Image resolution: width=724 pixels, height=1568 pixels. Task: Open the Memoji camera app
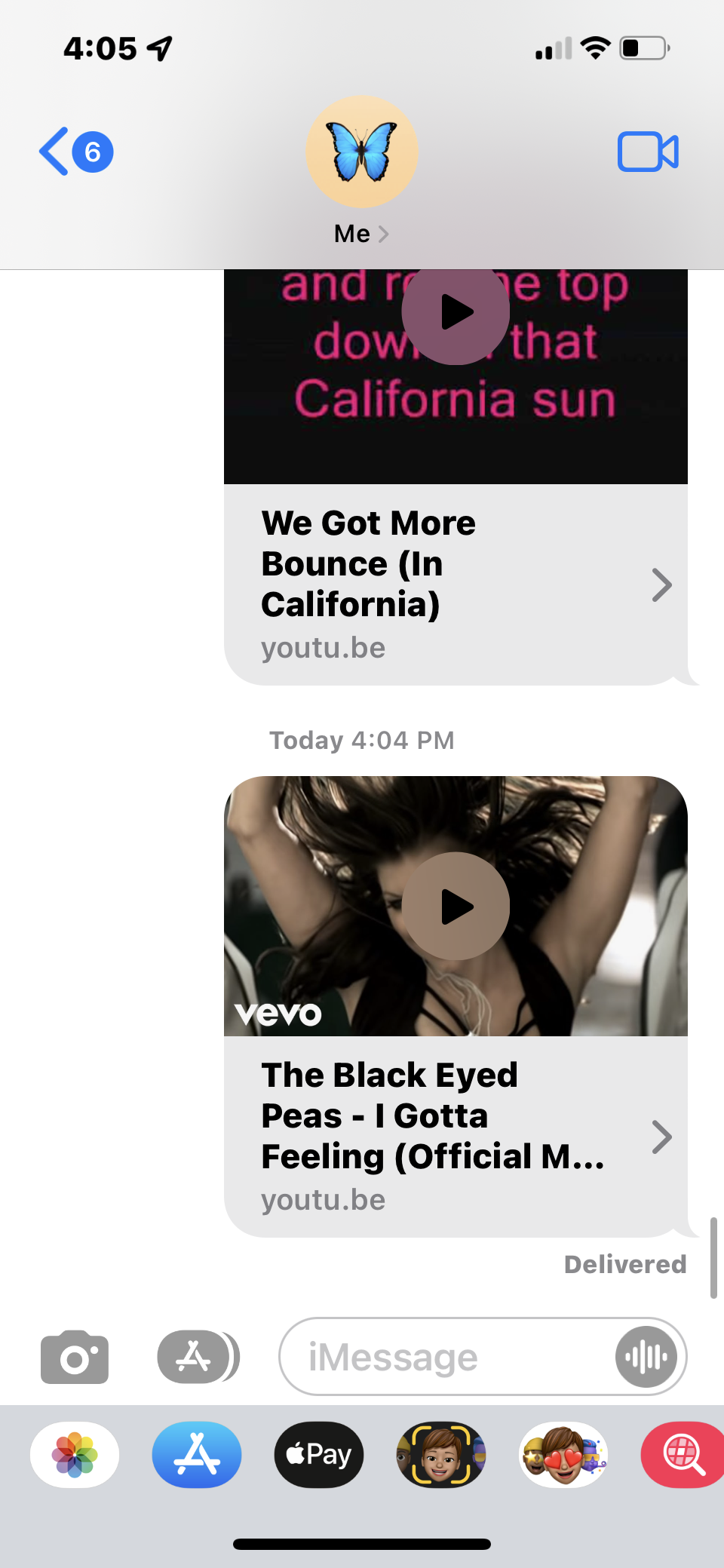(x=441, y=1454)
